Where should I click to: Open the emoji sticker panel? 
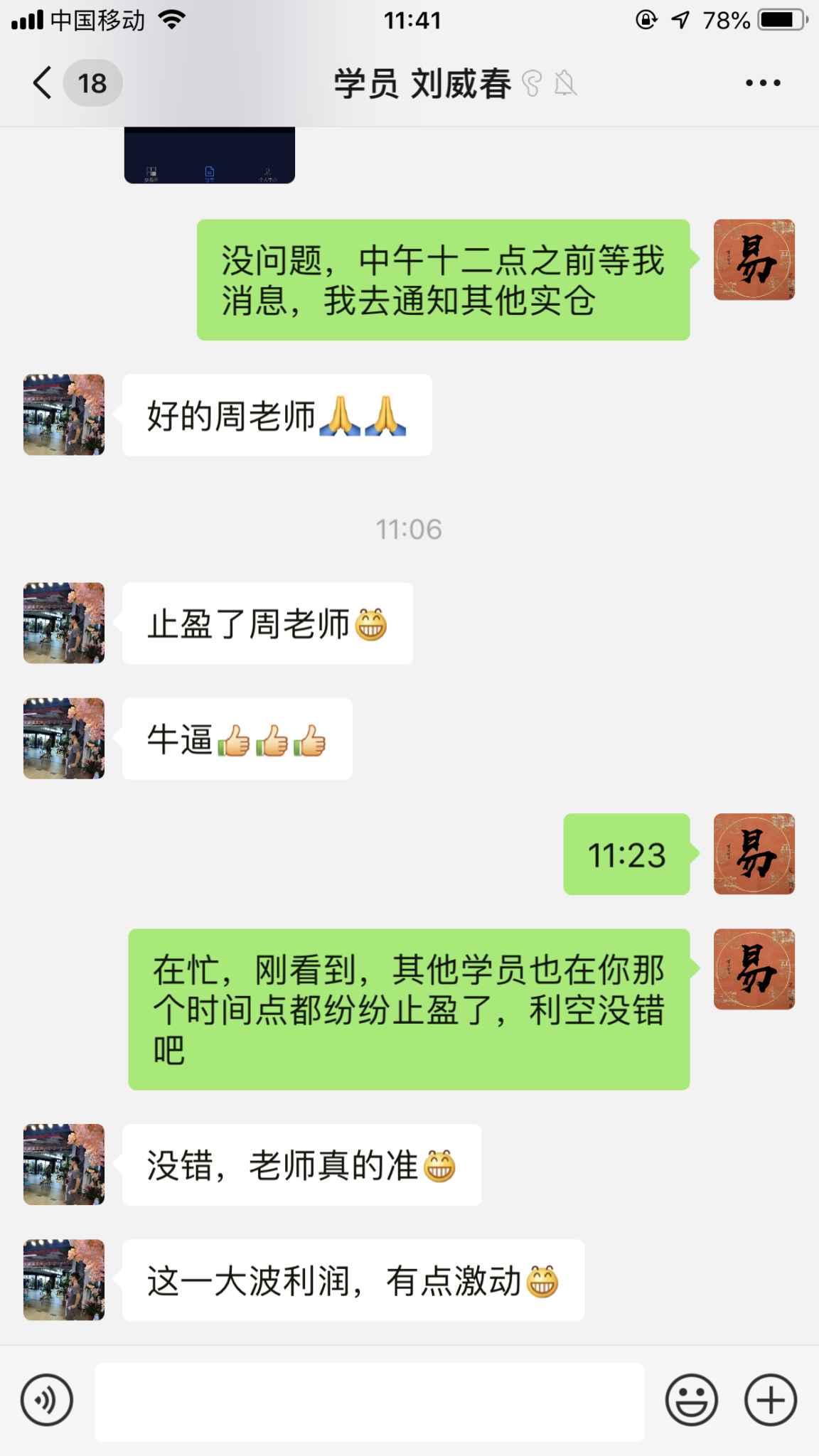pos(691,1401)
